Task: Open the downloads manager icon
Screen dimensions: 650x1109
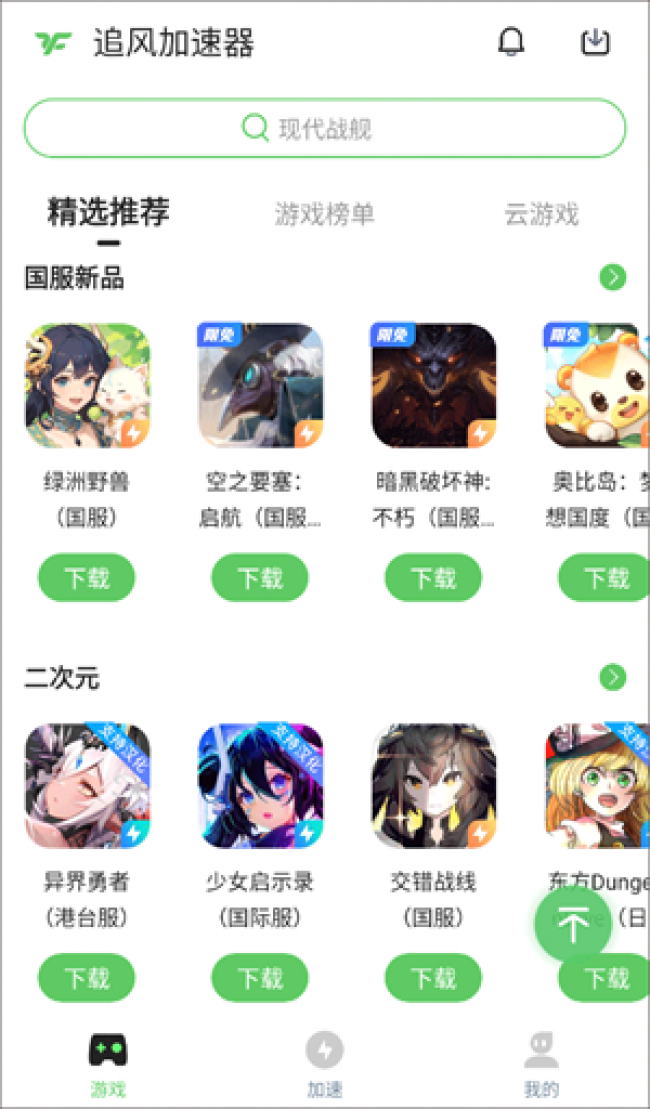Action: click(x=595, y=42)
